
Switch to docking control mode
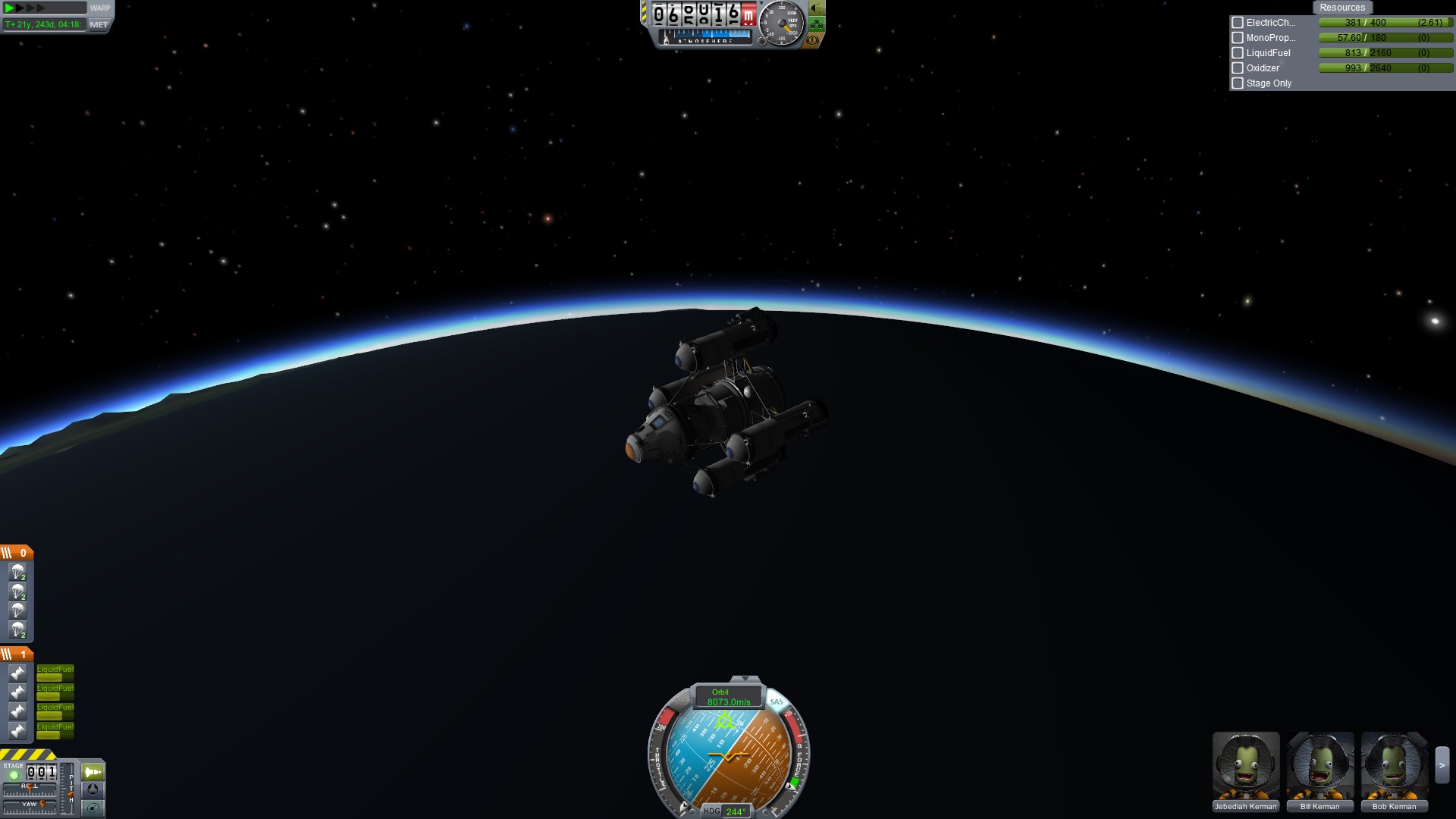[x=93, y=790]
